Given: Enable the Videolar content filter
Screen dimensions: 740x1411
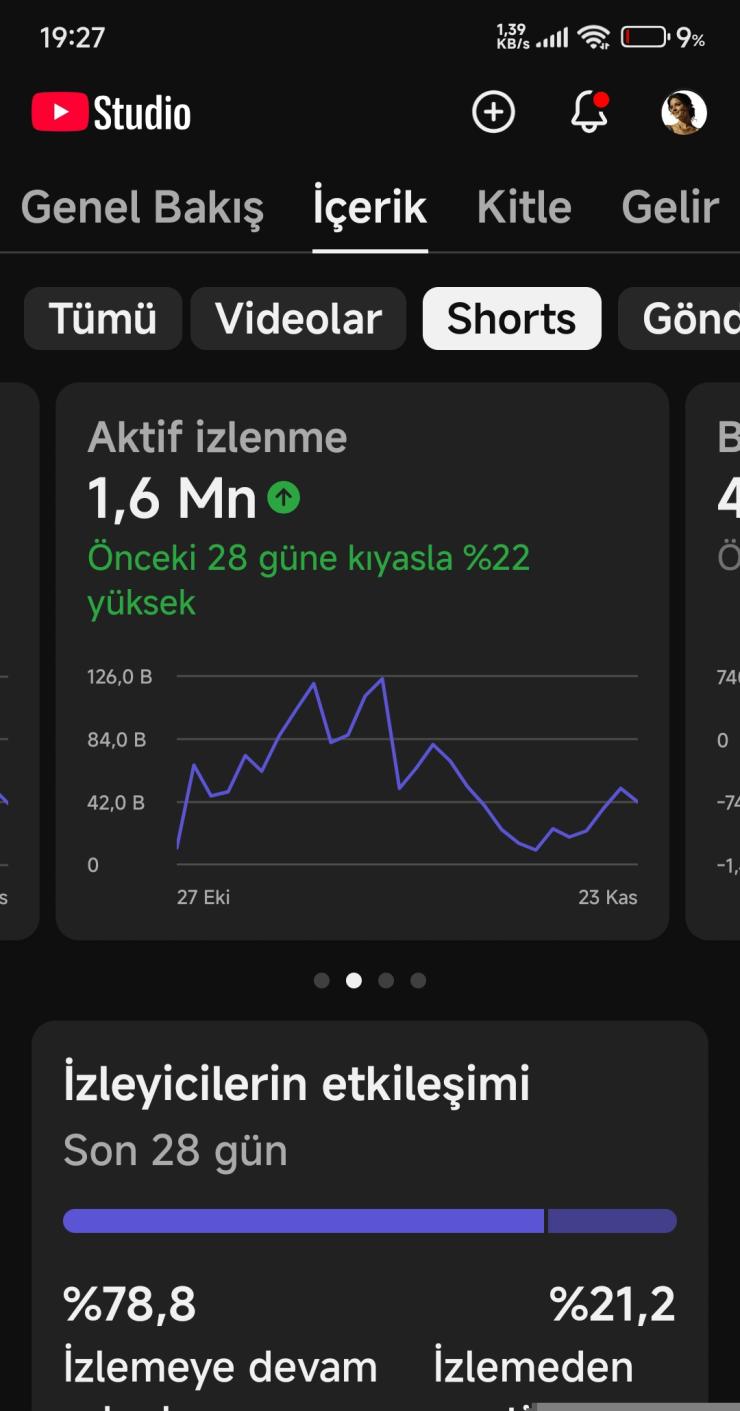Looking at the screenshot, I should click(297, 318).
